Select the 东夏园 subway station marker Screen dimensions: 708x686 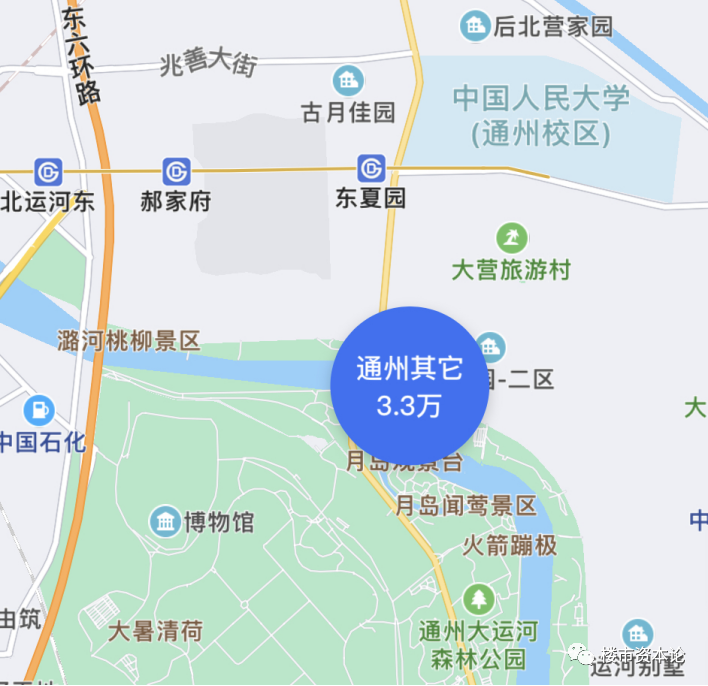[372, 166]
